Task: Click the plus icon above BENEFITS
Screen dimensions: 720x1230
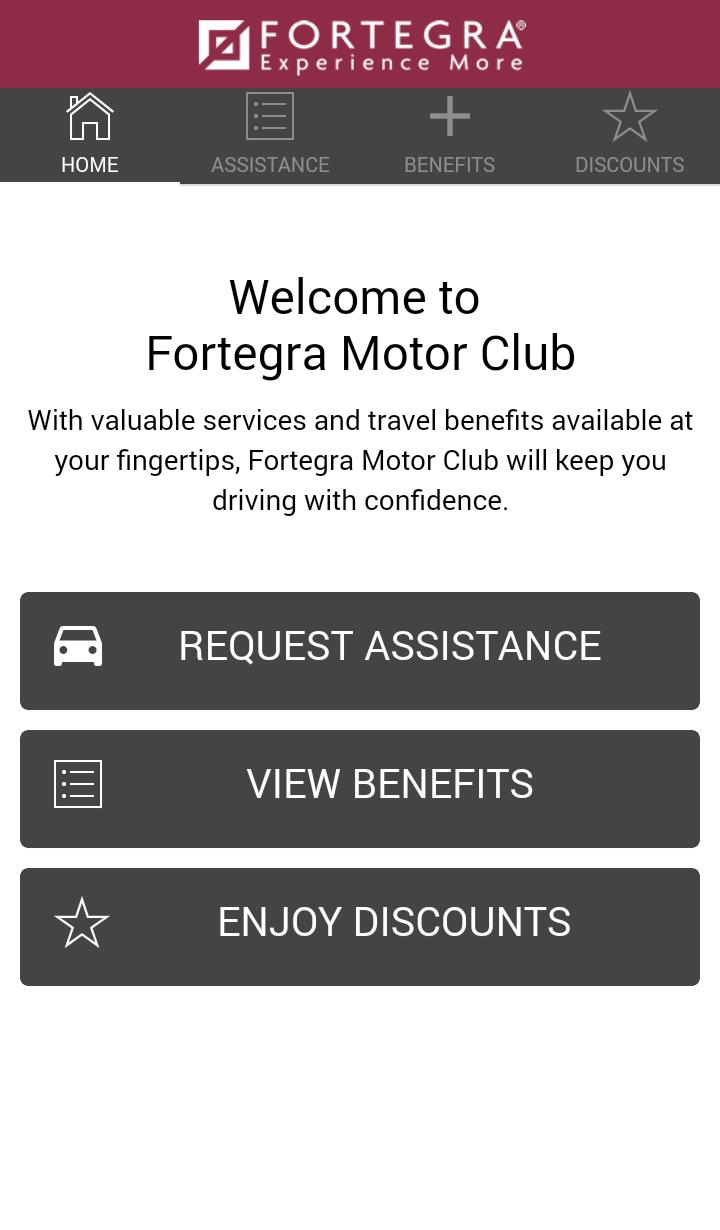Action: 449,115
